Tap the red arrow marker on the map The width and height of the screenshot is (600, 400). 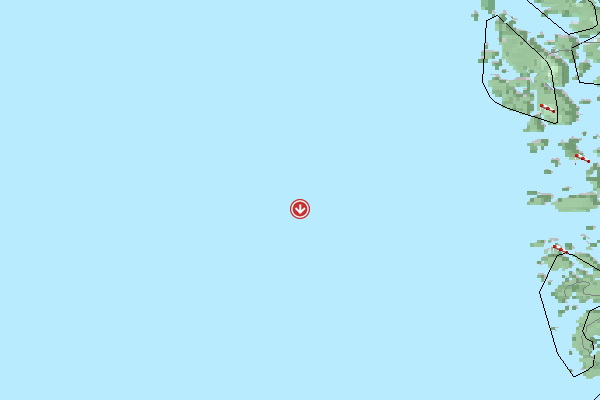(x=300, y=208)
